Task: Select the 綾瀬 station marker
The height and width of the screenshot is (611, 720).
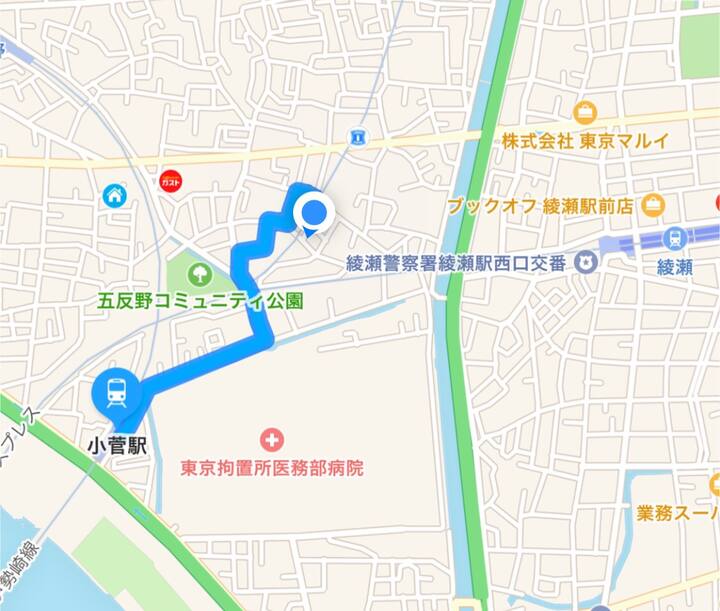Action: click(x=675, y=239)
